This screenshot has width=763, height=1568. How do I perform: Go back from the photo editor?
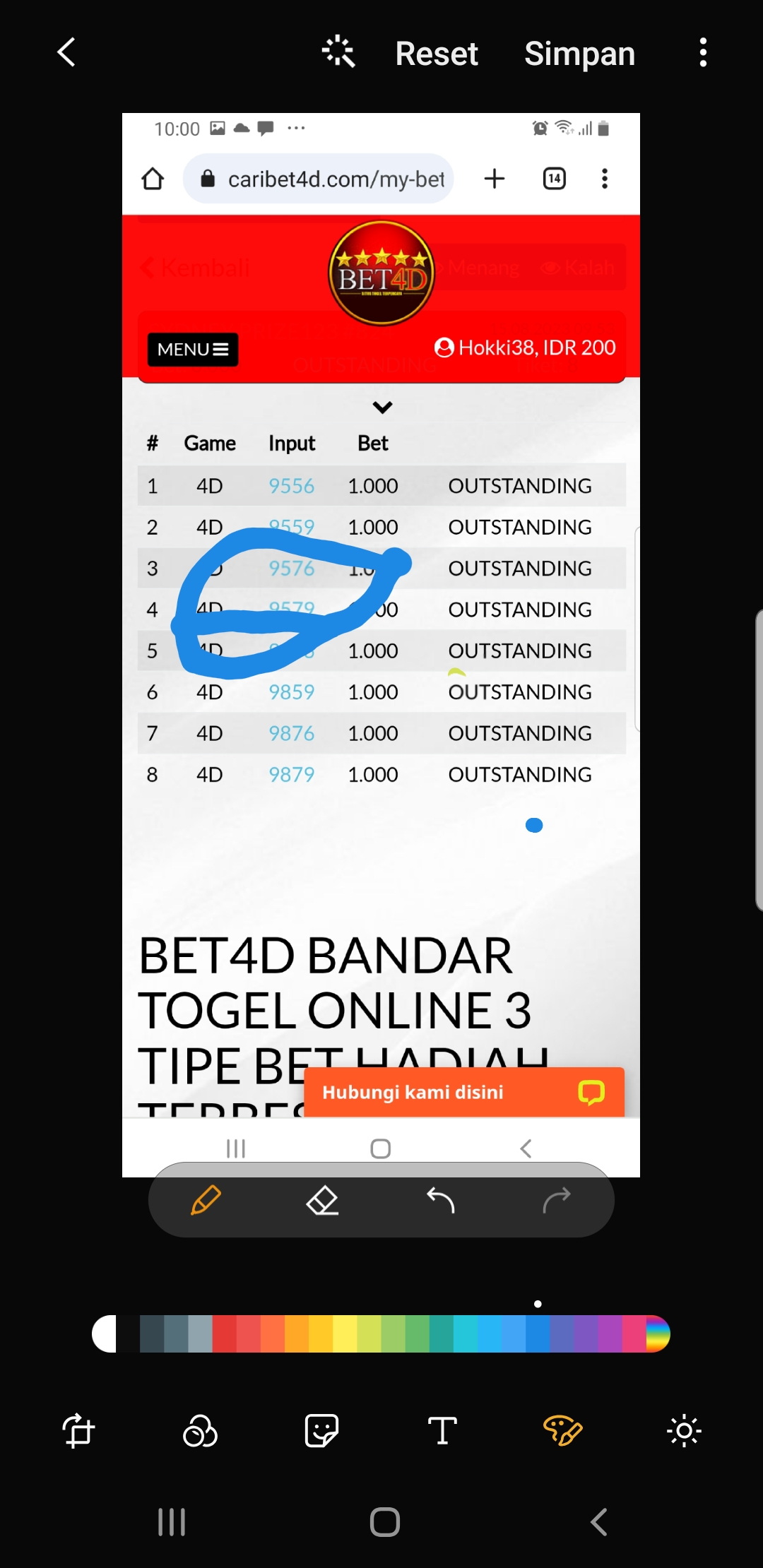click(x=66, y=52)
